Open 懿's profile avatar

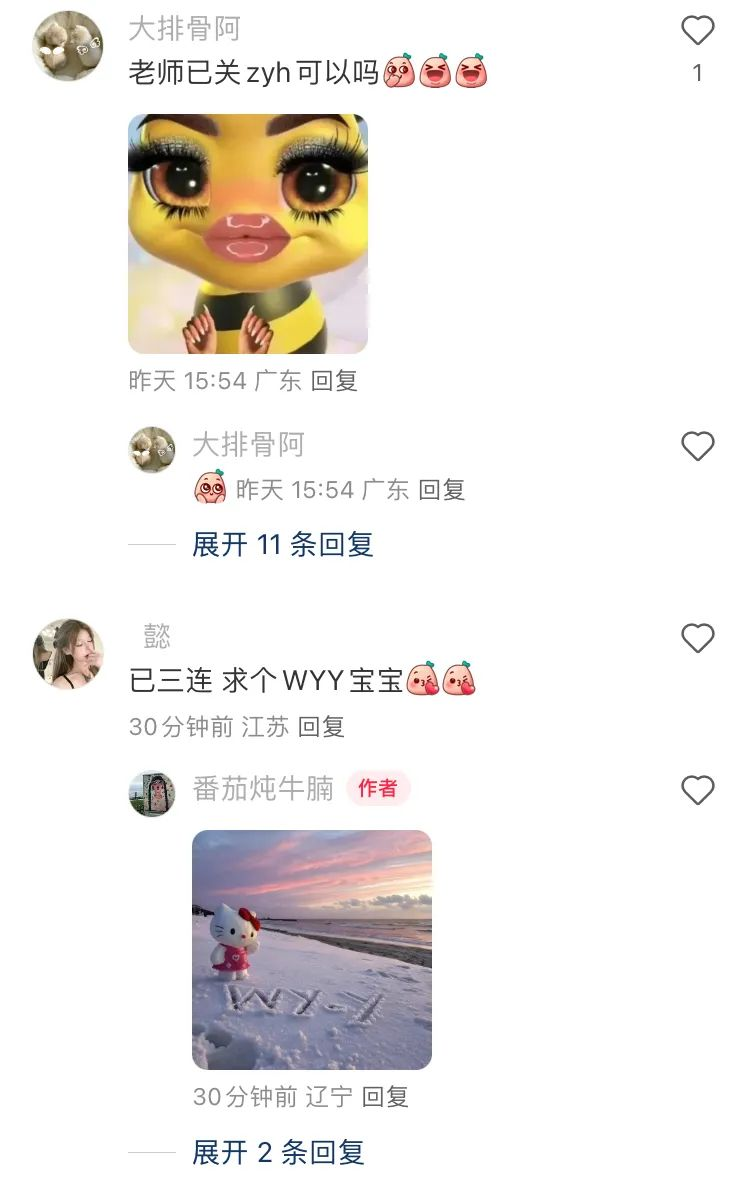point(68,653)
